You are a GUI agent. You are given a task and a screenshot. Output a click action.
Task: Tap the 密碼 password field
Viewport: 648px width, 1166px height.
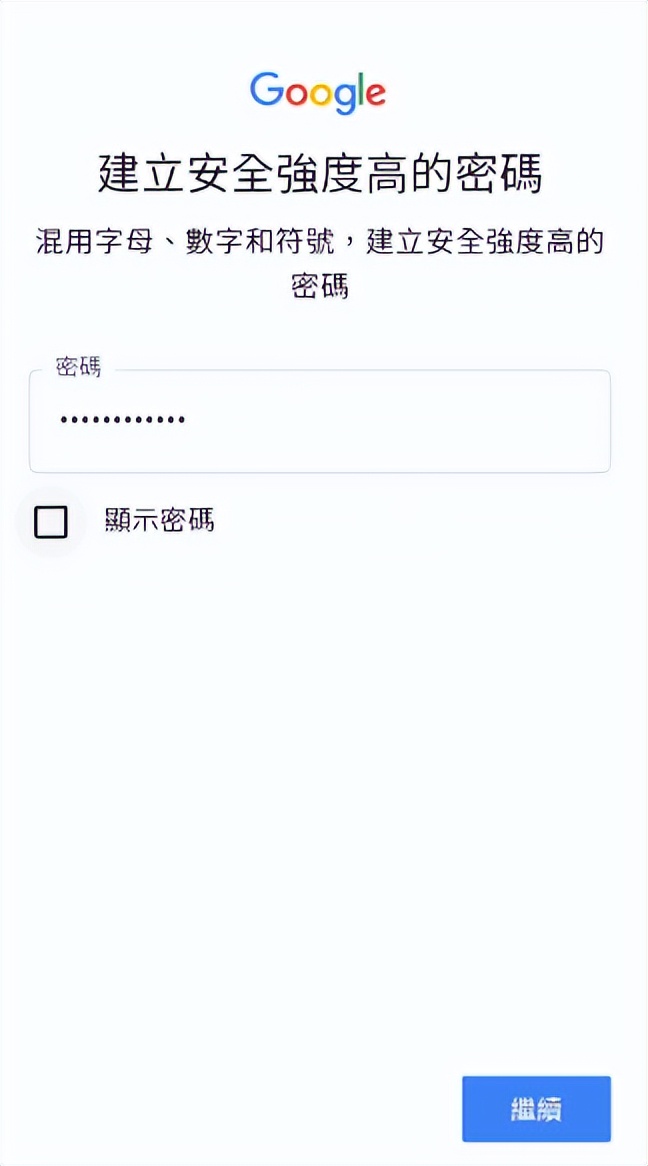320,421
